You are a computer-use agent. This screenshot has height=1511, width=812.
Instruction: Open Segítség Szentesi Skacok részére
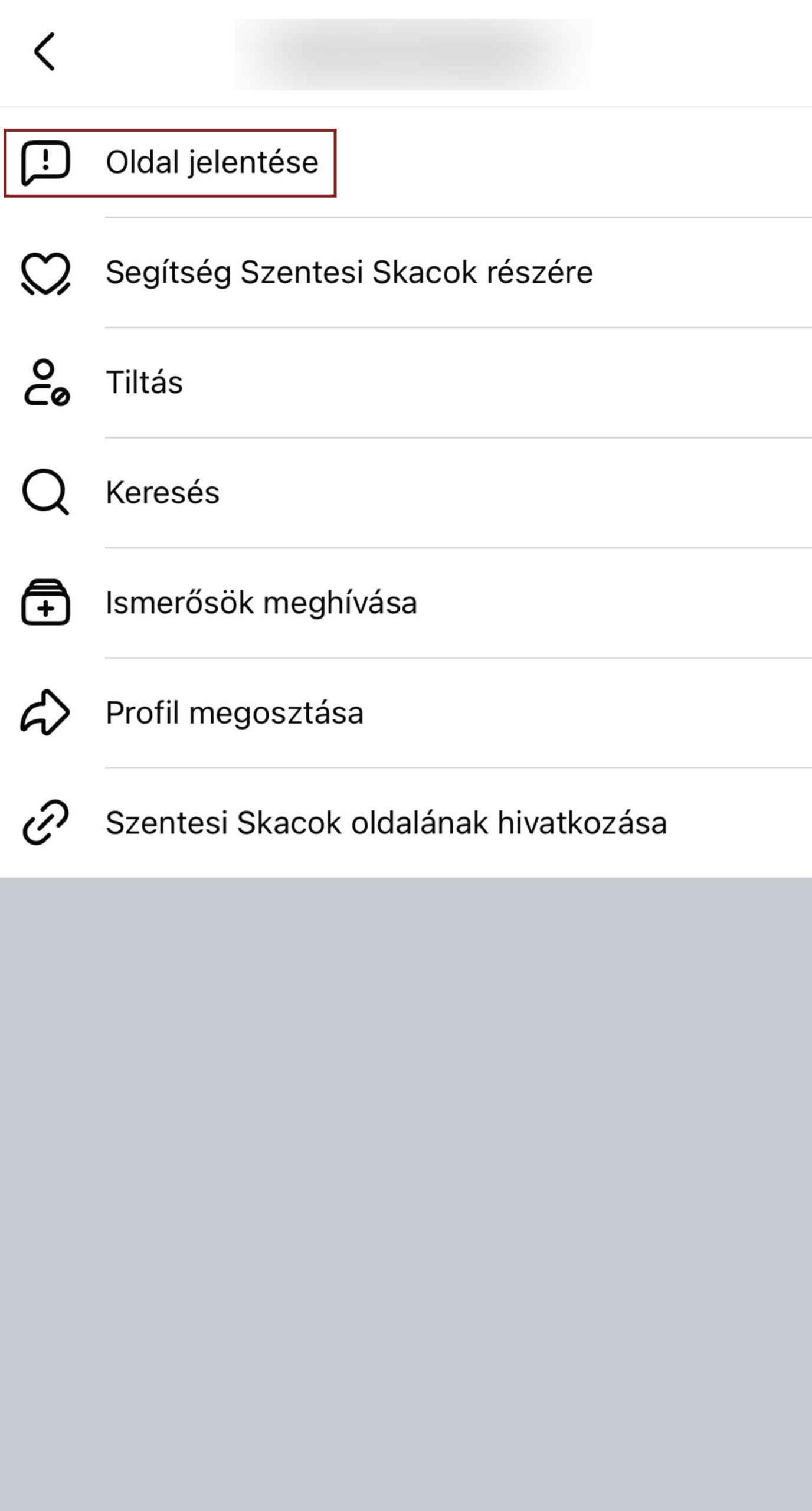click(348, 273)
